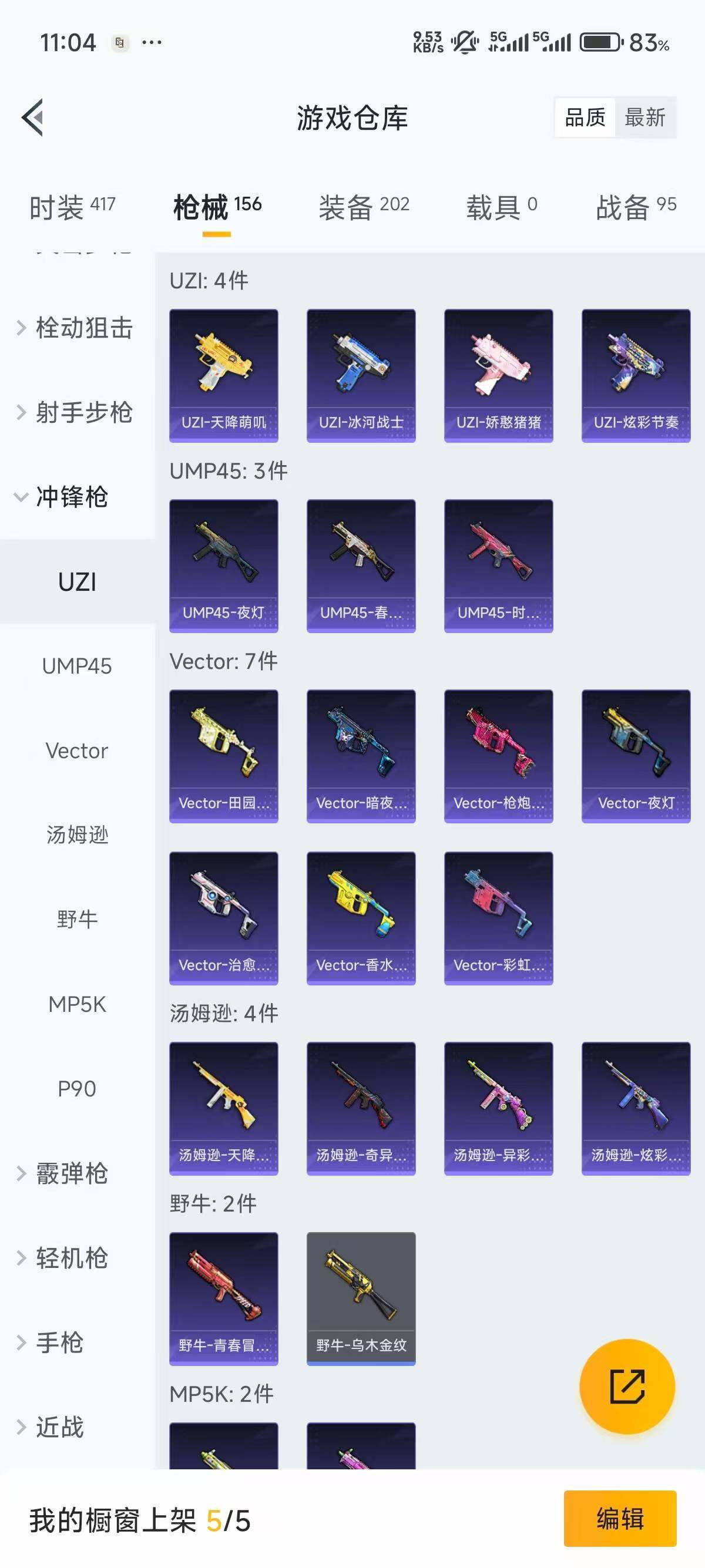
Task: Switch to the 时装 tab
Action: pyautogui.click(x=72, y=207)
